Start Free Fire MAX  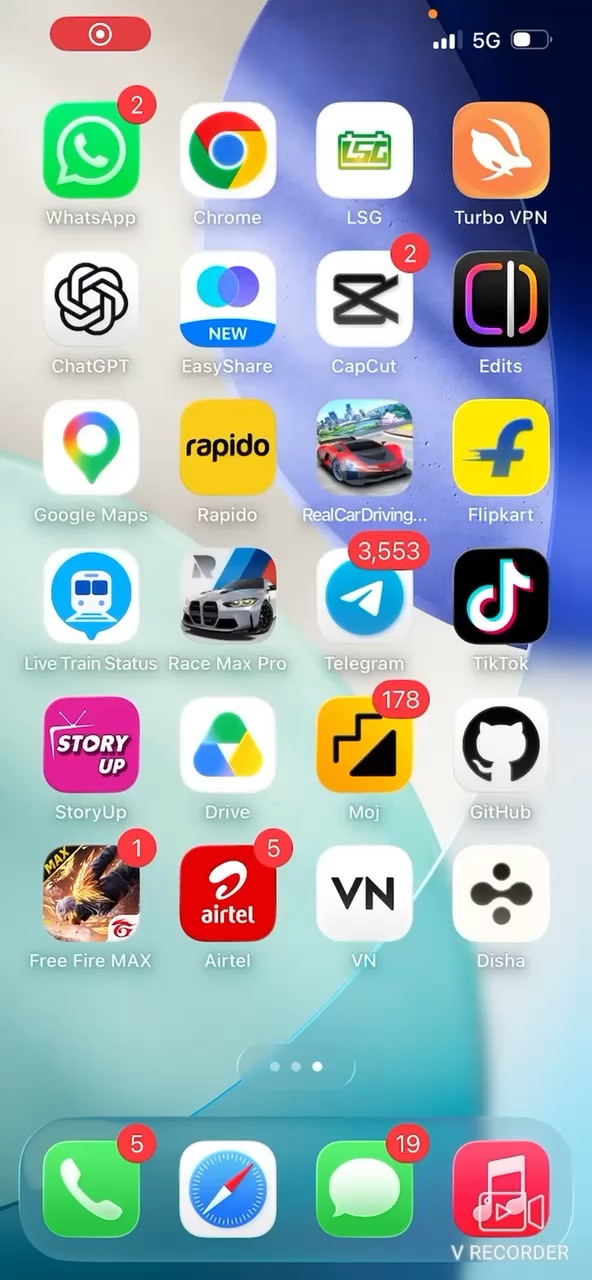tap(91, 893)
